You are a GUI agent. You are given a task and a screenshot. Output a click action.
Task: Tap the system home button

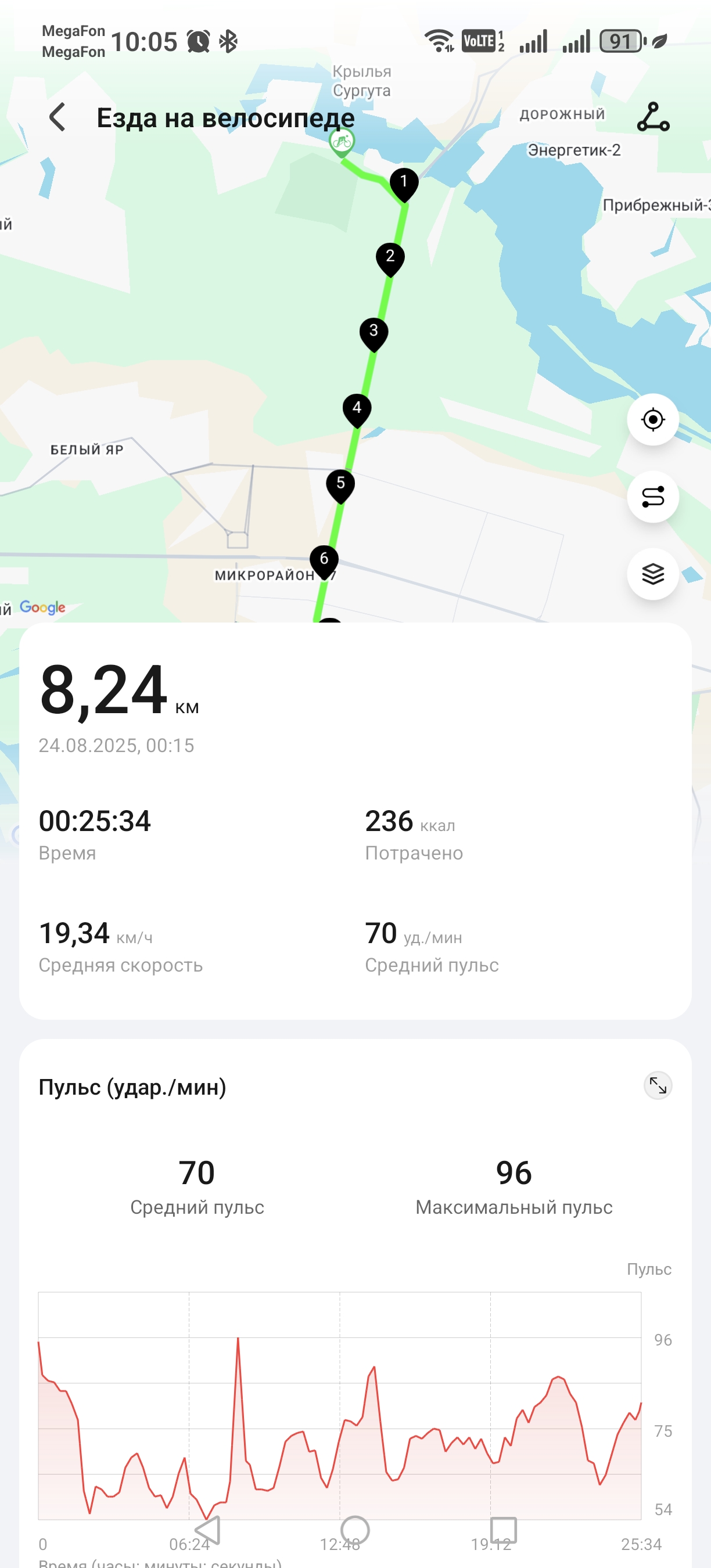point(355,1530)
